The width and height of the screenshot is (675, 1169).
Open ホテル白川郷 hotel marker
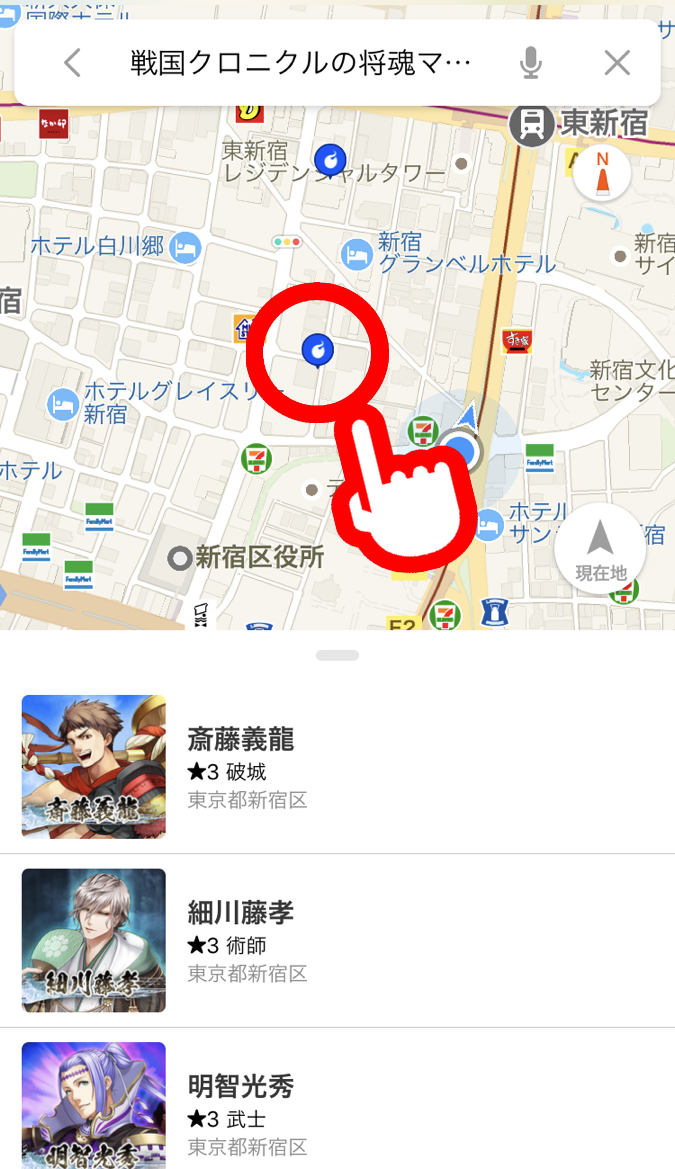[x=185, y=248]
